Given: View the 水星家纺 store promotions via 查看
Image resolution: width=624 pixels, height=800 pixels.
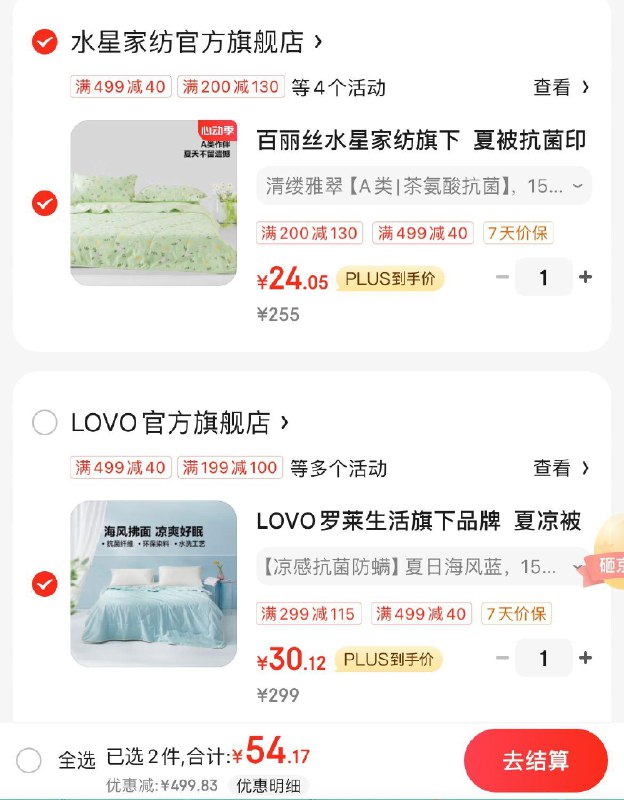Looking at the screenshot, I should 561,87.
